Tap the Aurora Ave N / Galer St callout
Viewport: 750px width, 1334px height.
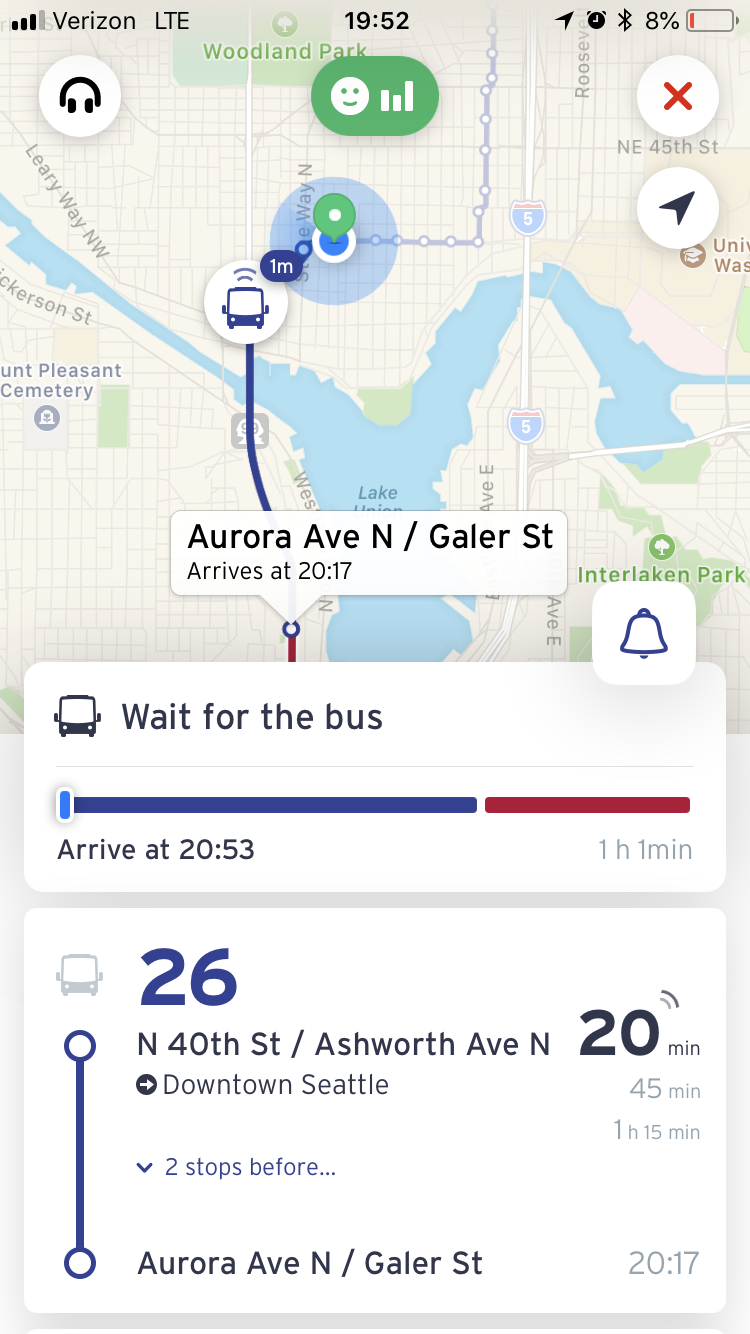tap(369, 553)
